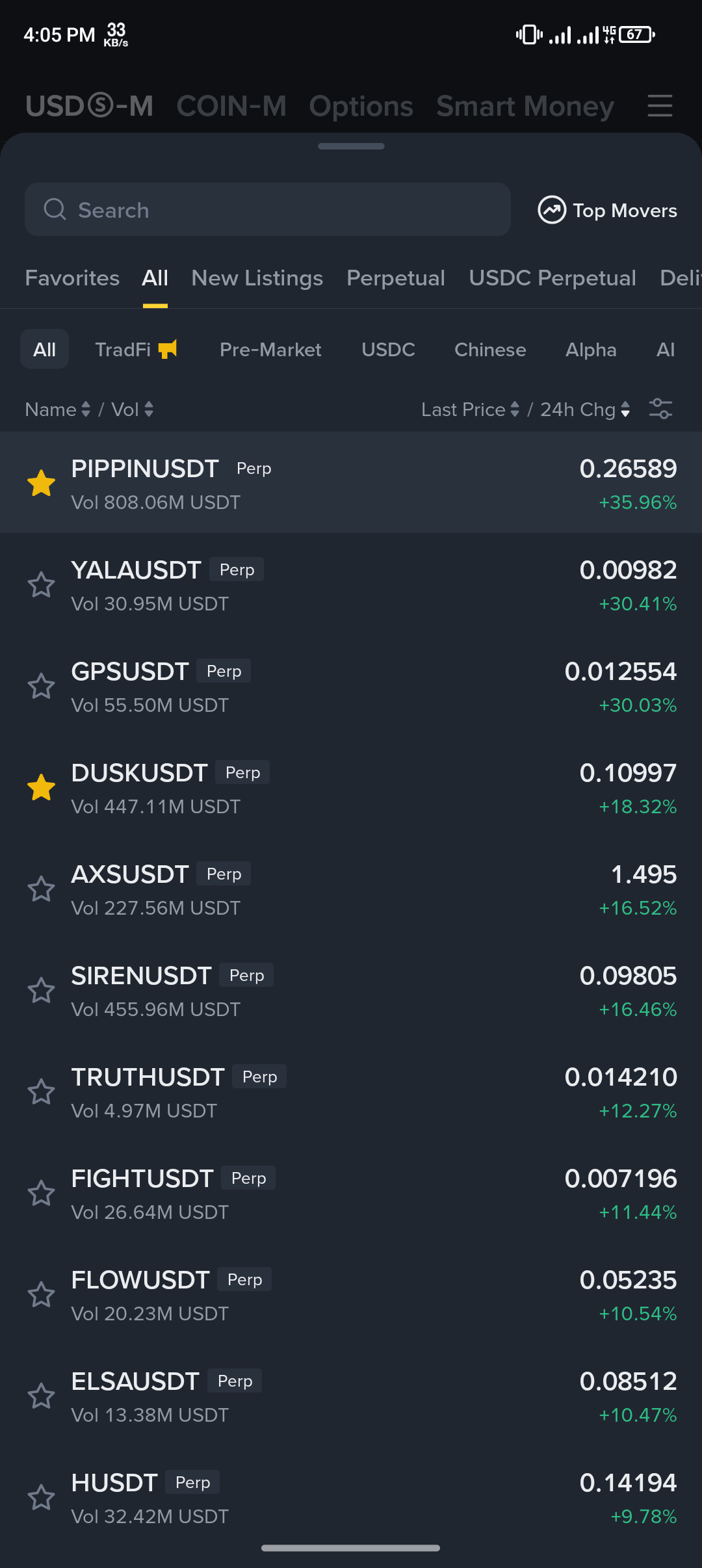Switch to the Options tab
The height and width of the screenshot is (1568, 702).
tap(361, 106)
